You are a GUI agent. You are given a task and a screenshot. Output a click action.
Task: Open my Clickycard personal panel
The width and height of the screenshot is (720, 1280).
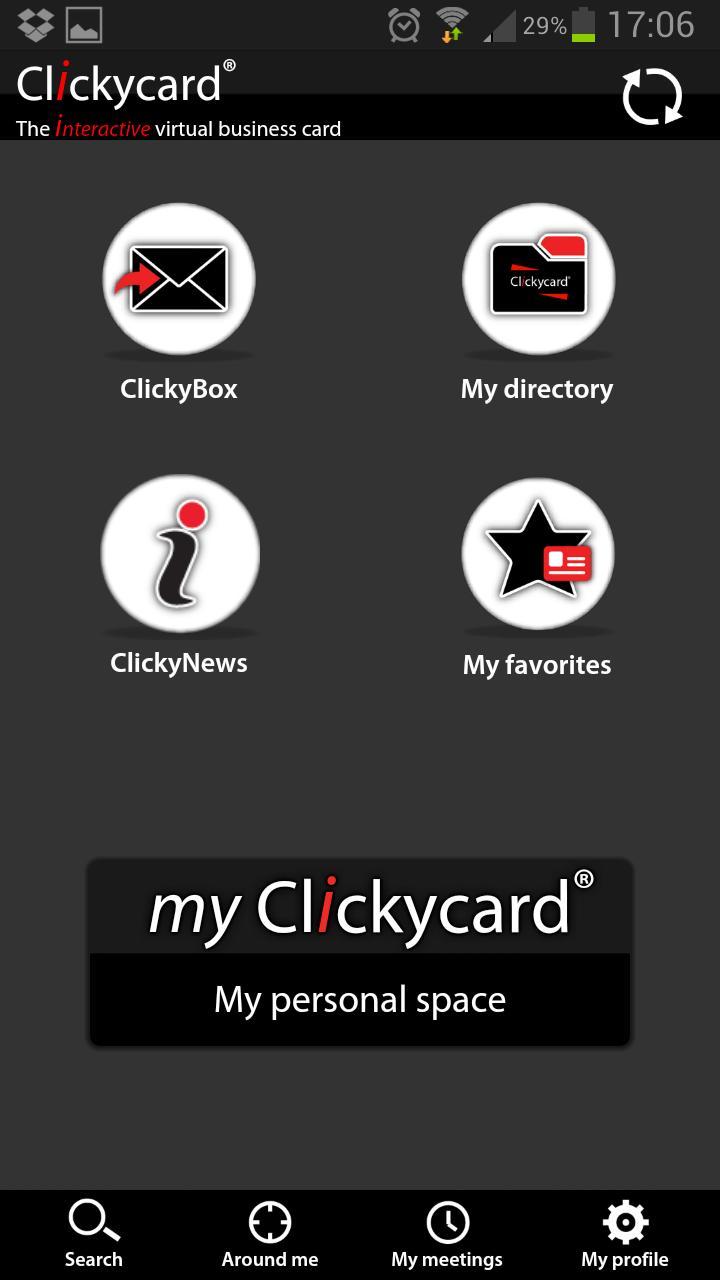[360, 908]
